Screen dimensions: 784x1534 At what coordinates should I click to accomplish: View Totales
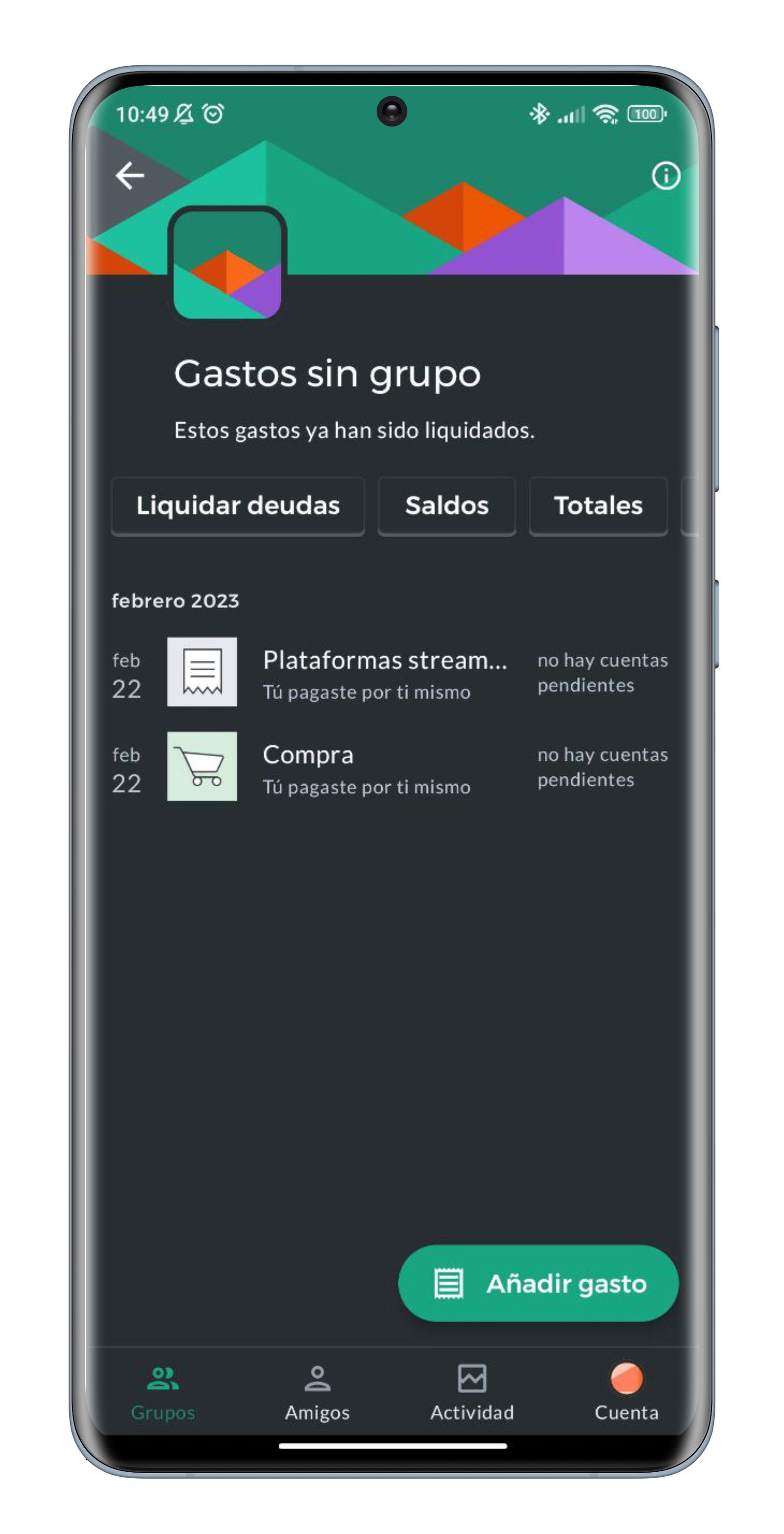(x=598, y=506)
